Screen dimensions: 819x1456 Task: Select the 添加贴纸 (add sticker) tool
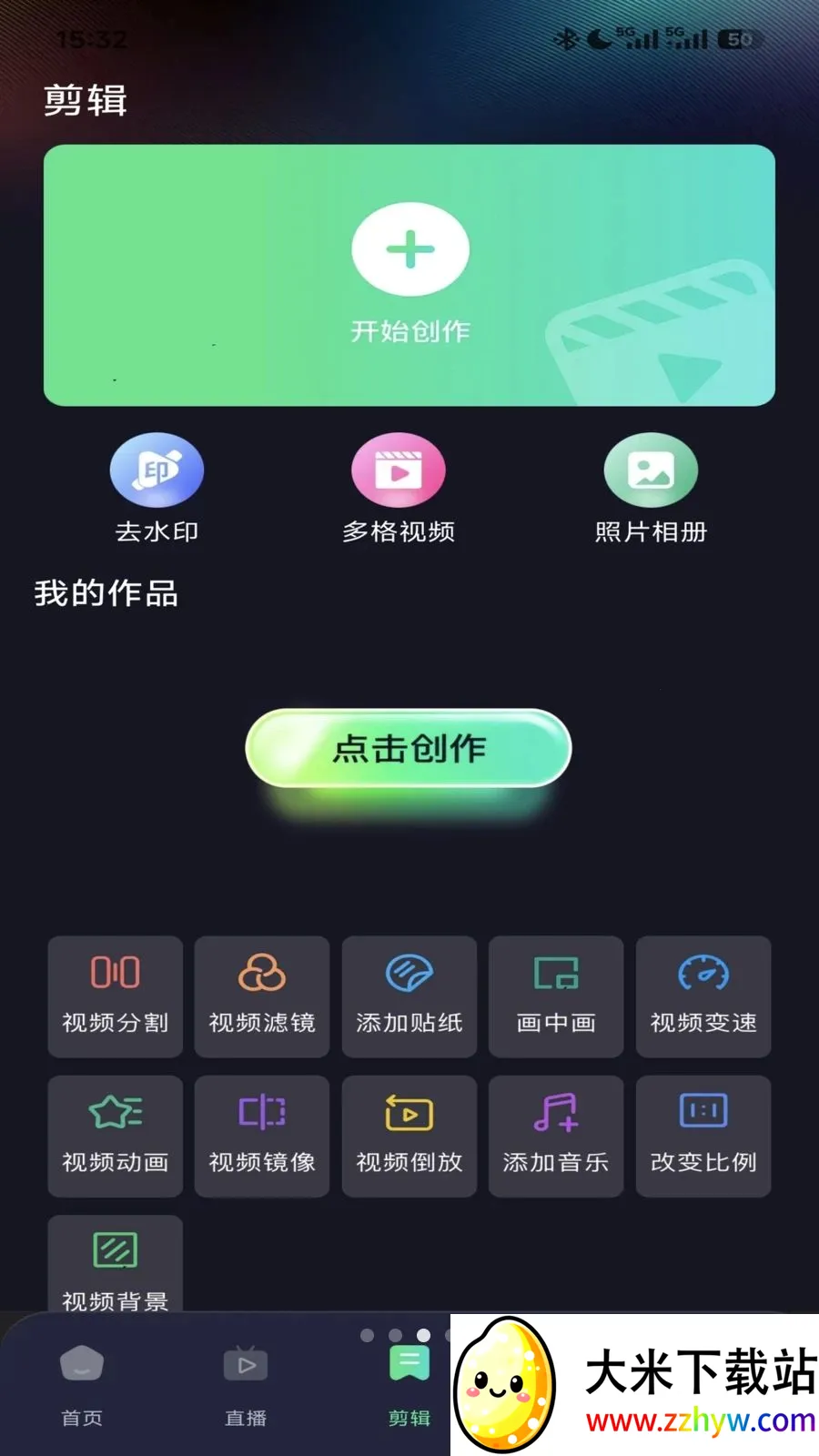click(x=409, y=997)
